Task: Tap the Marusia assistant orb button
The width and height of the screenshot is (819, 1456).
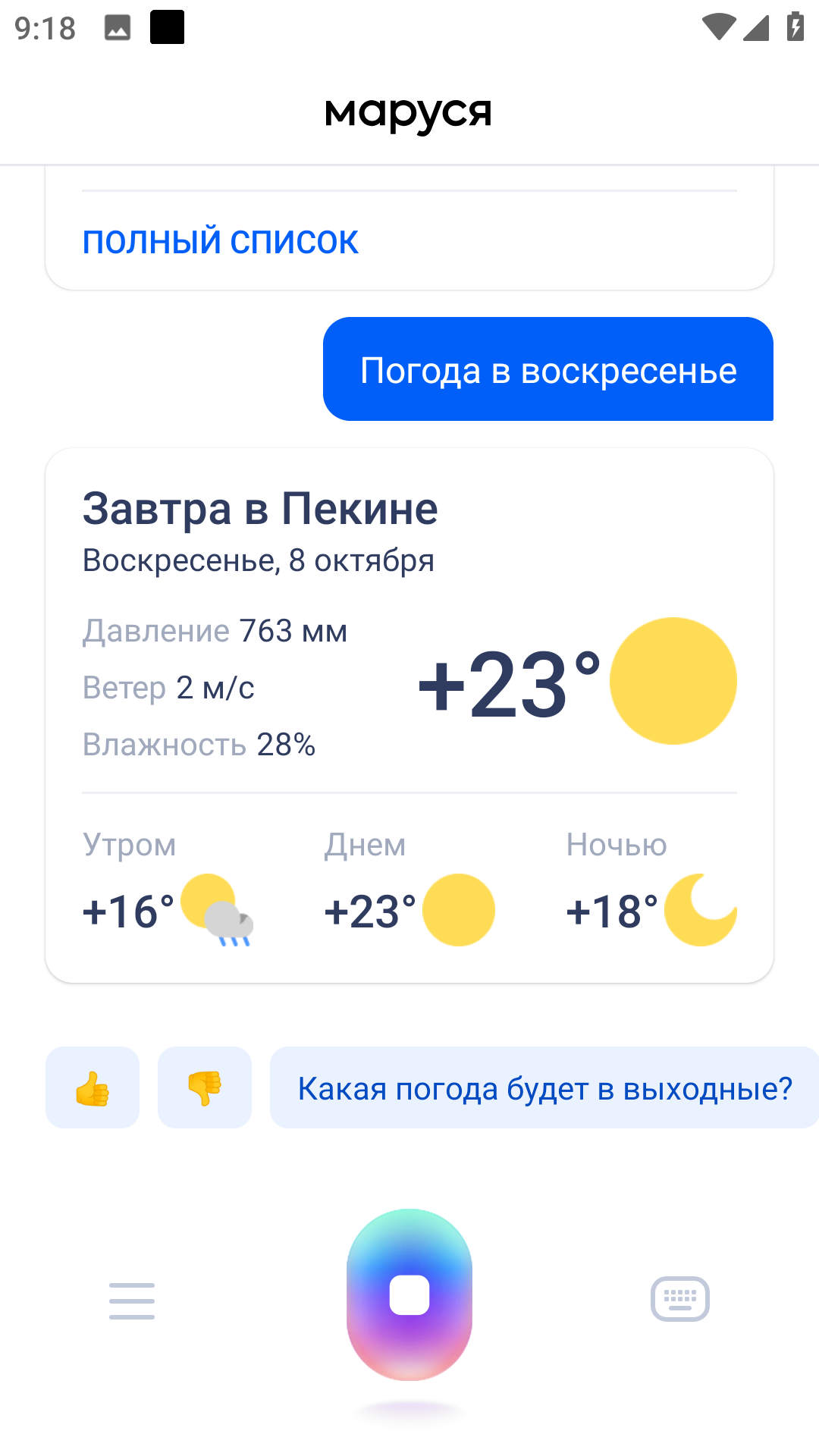Action: [x=409, y=1298]
